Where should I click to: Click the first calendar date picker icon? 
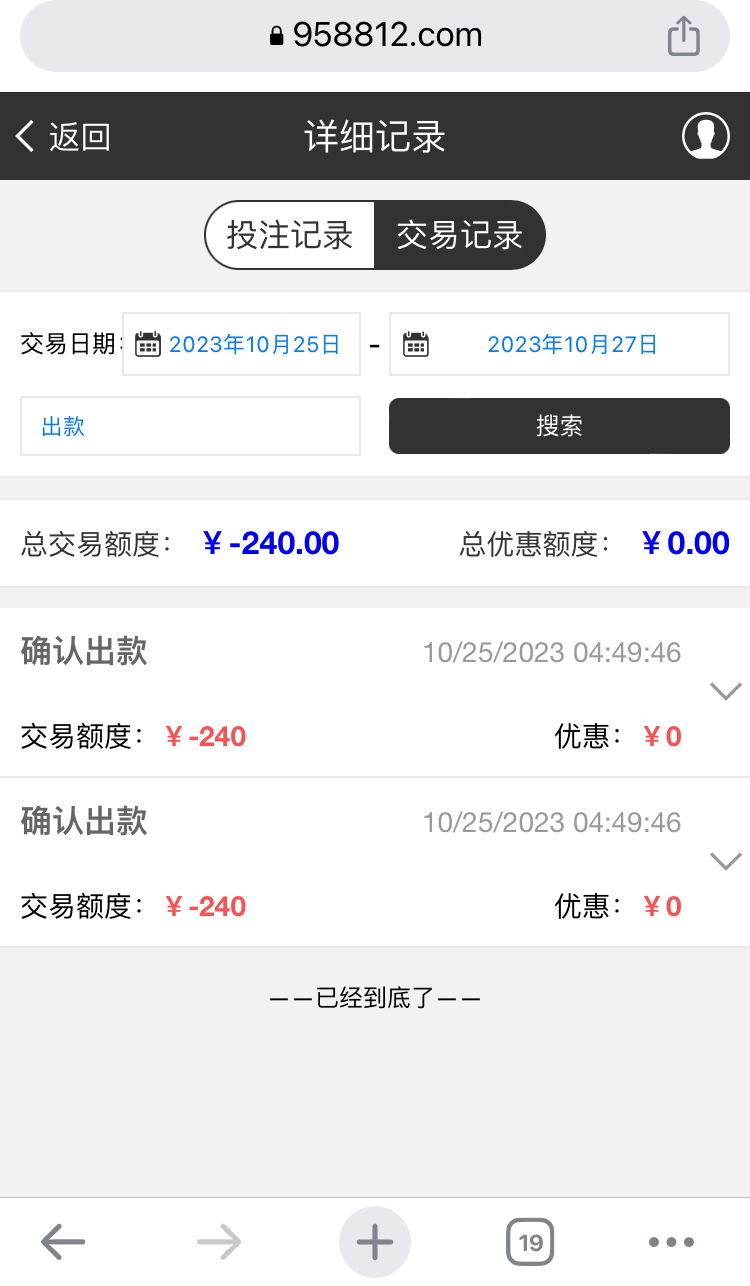(x=148, y=343)
